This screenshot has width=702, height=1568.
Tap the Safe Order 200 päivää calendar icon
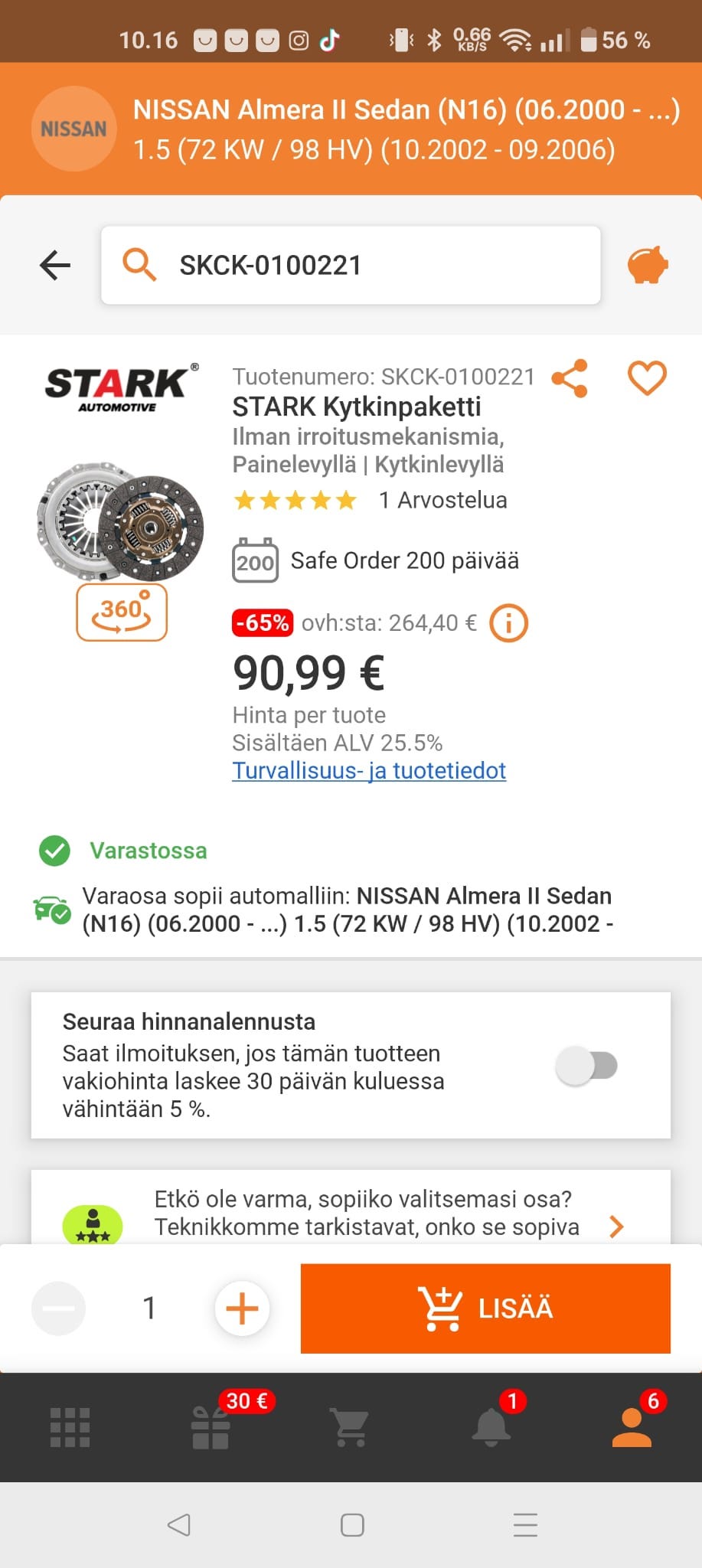[x=254, y=560]
